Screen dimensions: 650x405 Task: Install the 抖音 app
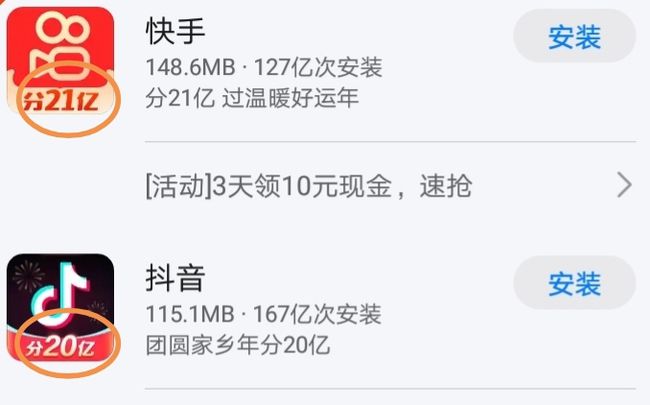click(574, 282)
